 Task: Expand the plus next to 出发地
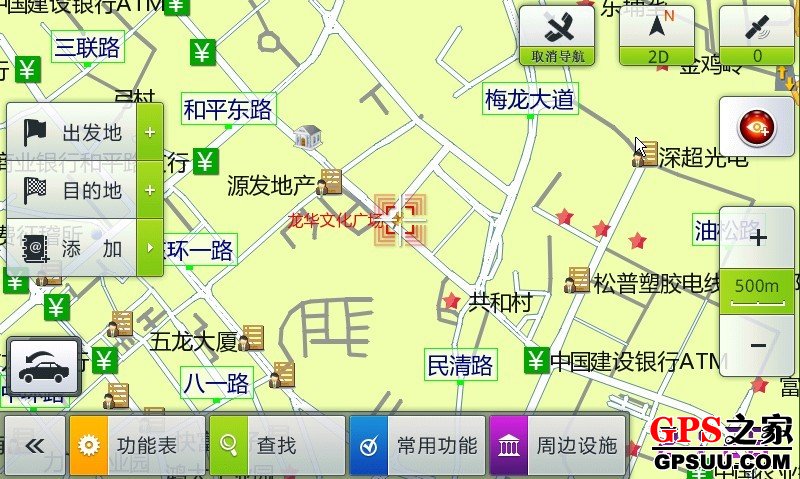[x=150, y=132]
